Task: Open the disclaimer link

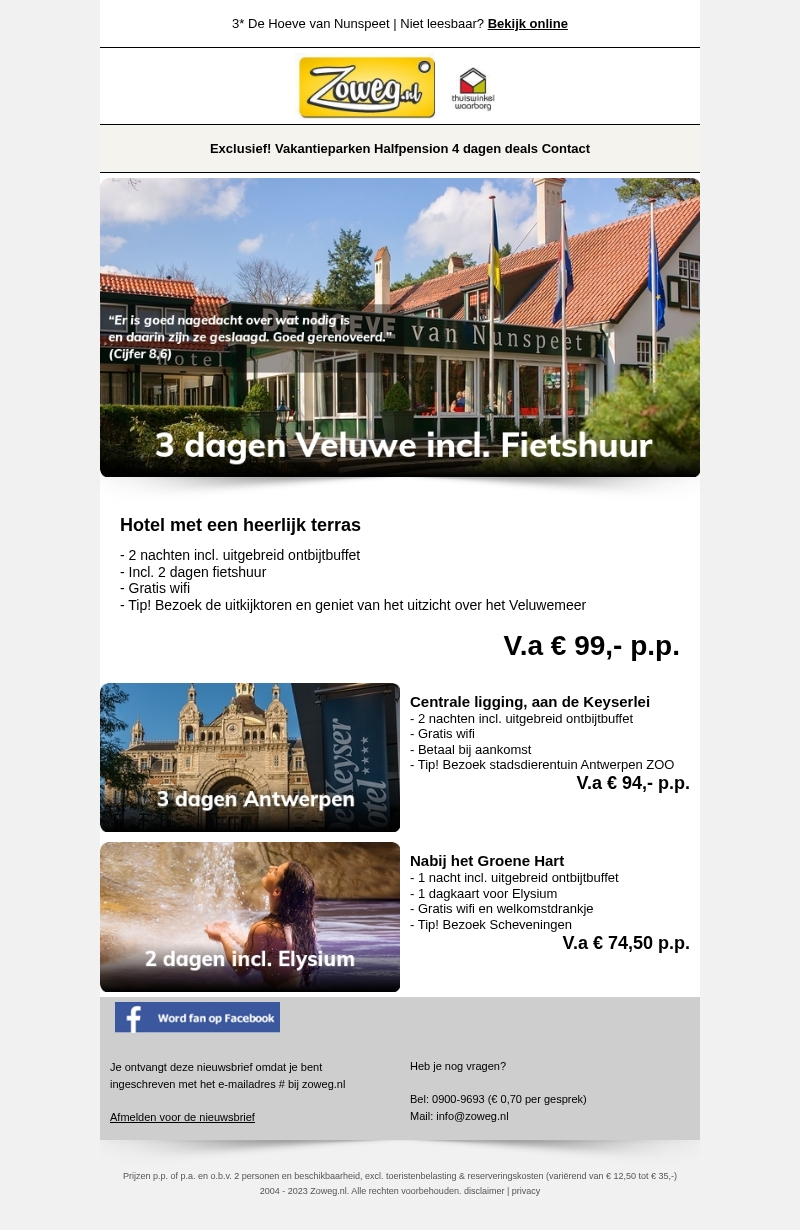Action: (484, 1191)
